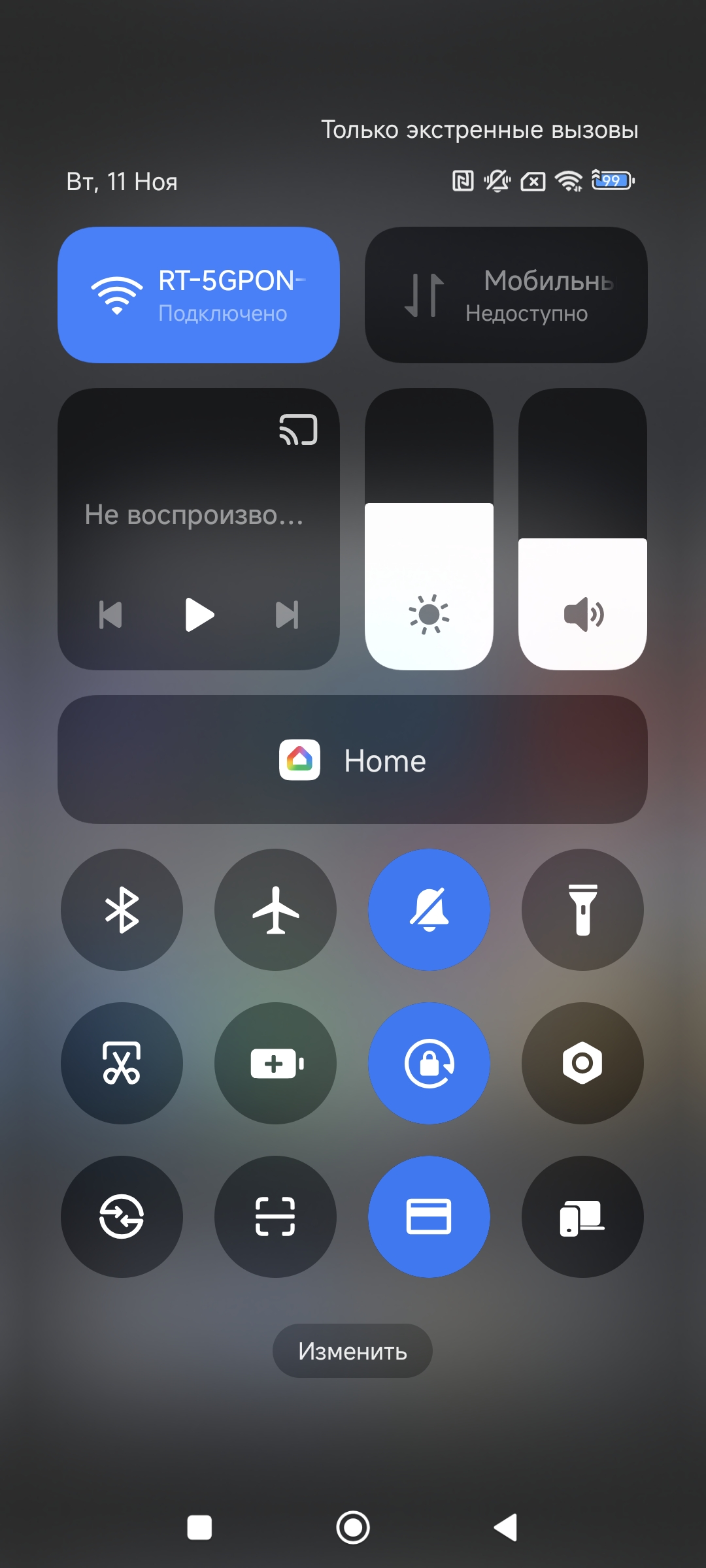The image size is (706, 1568).
Task: Tap Изменить to edit tiles
Action: tap(352, 1350)
